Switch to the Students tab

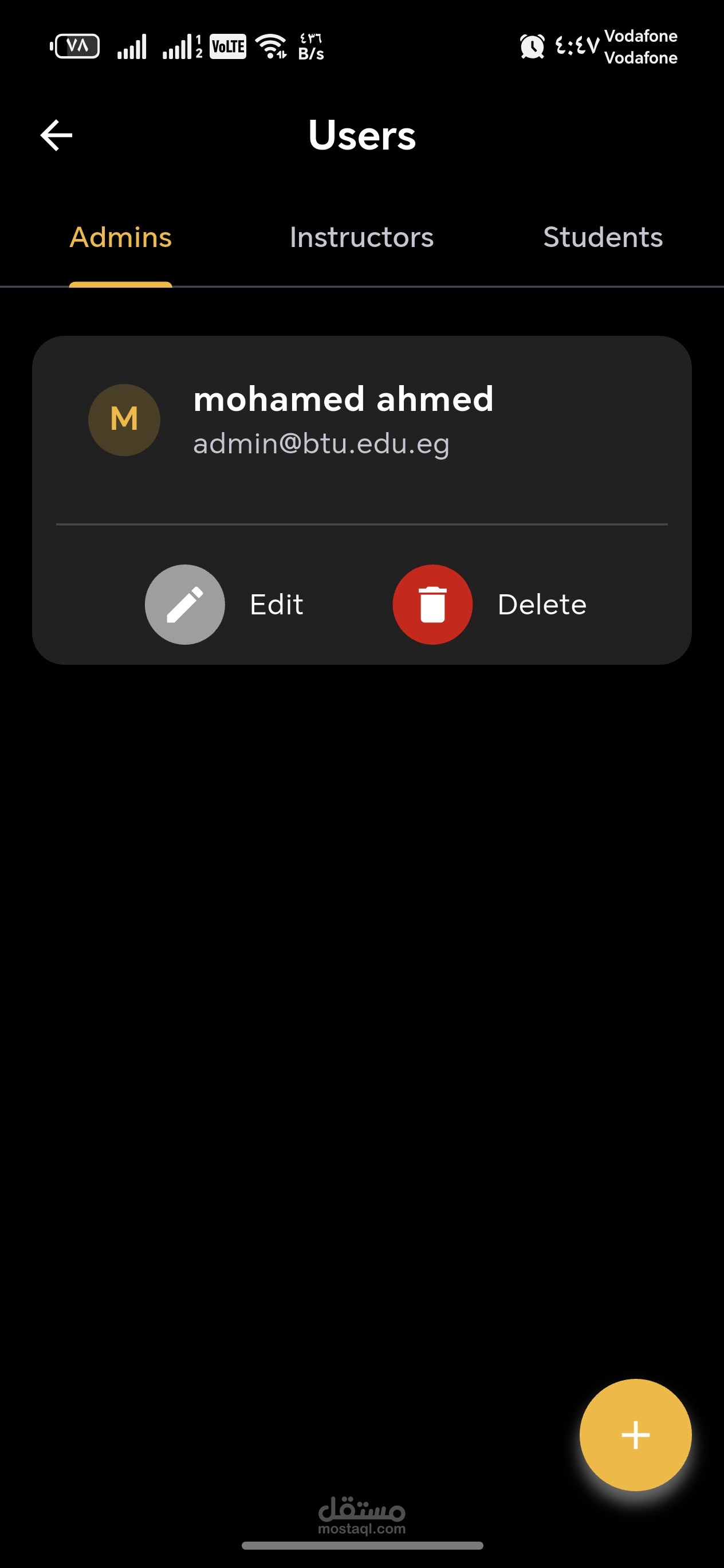pos(603,237)
